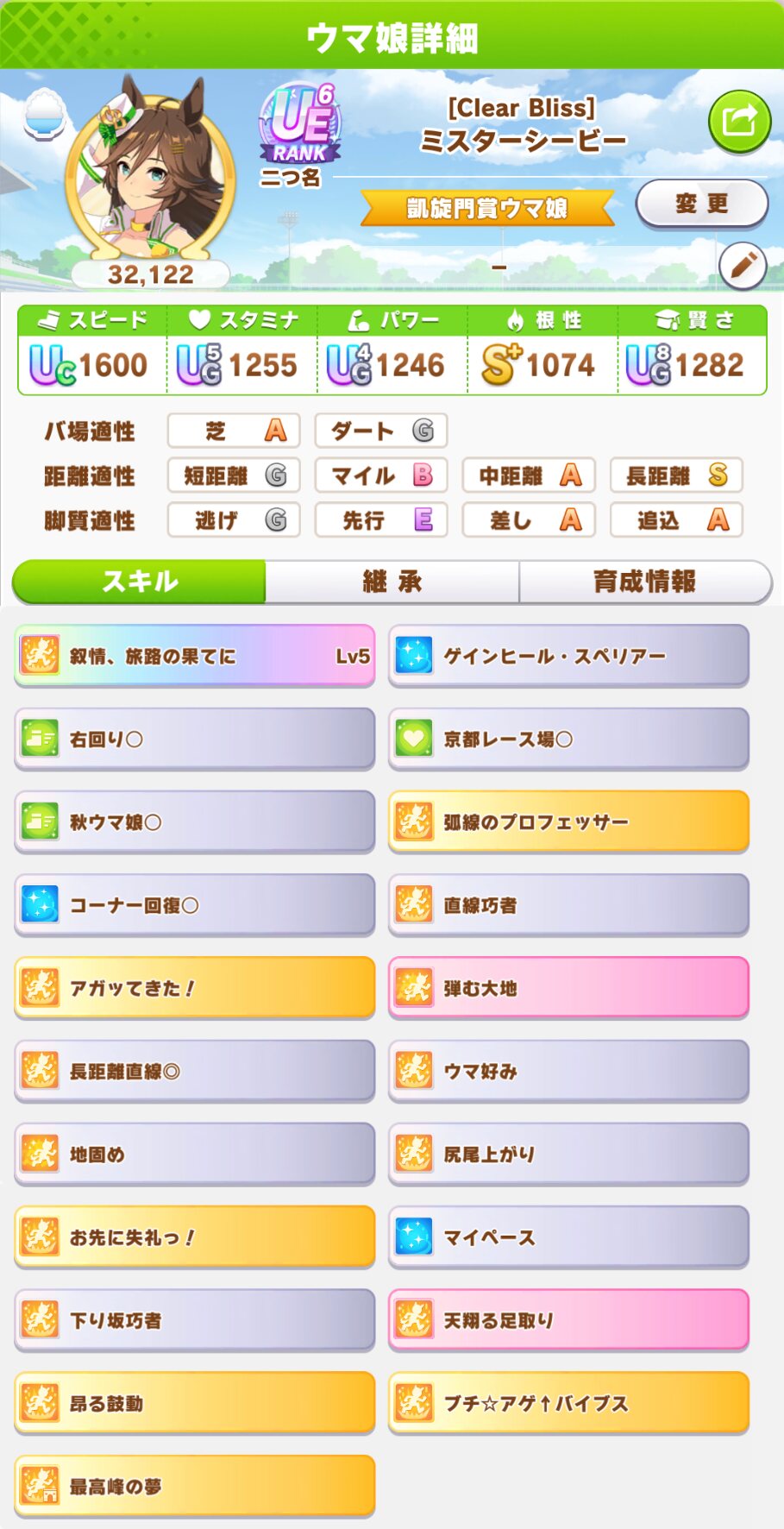Tap the 変更 button
The image size is (784, 1529).
pos(701,204)
